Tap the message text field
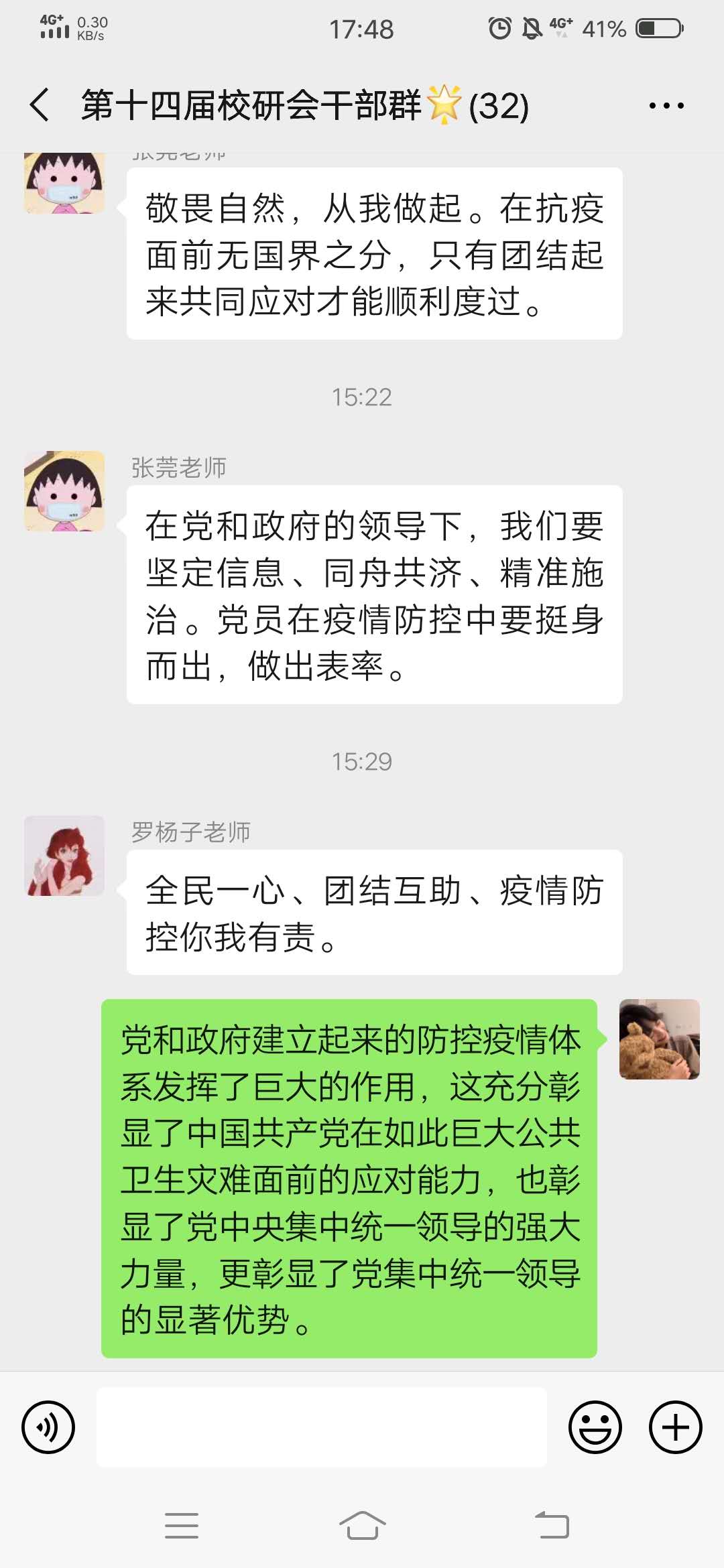This screenshot has height=1568, width=724. (322, 1427)
